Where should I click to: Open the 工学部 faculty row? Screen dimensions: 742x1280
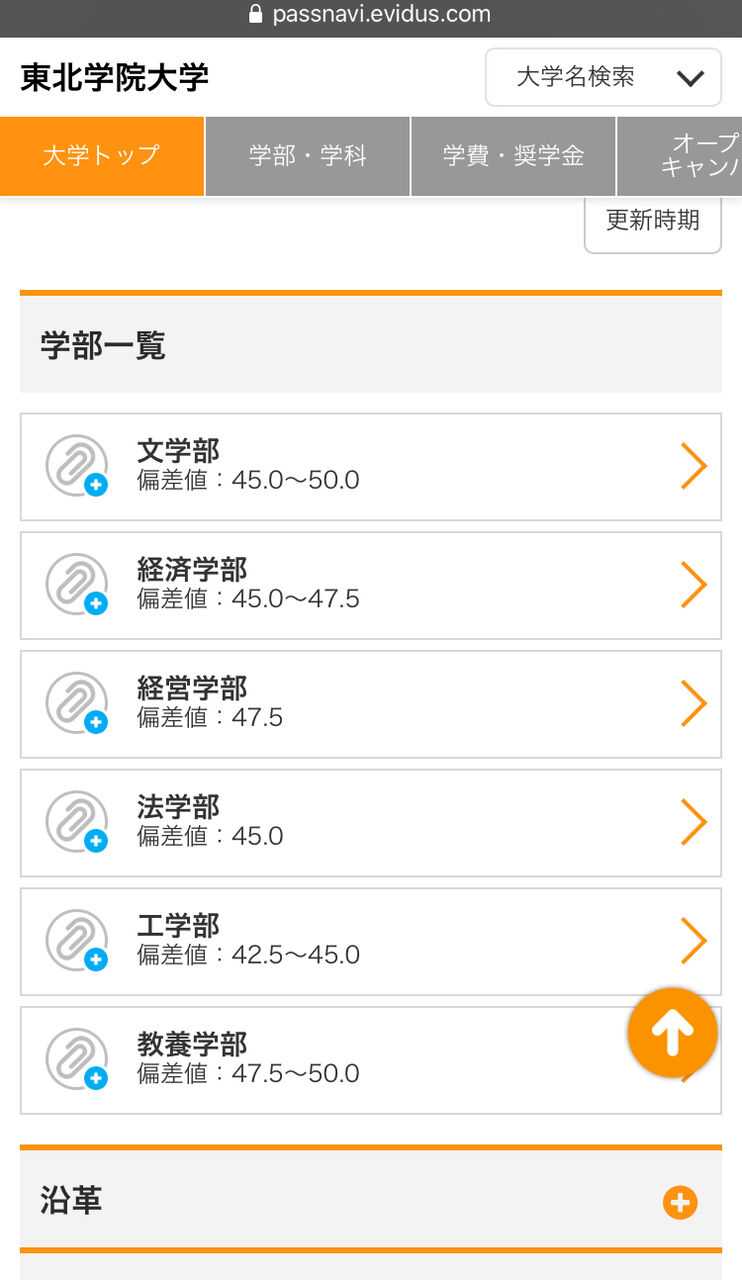click(x=371, y=942)
